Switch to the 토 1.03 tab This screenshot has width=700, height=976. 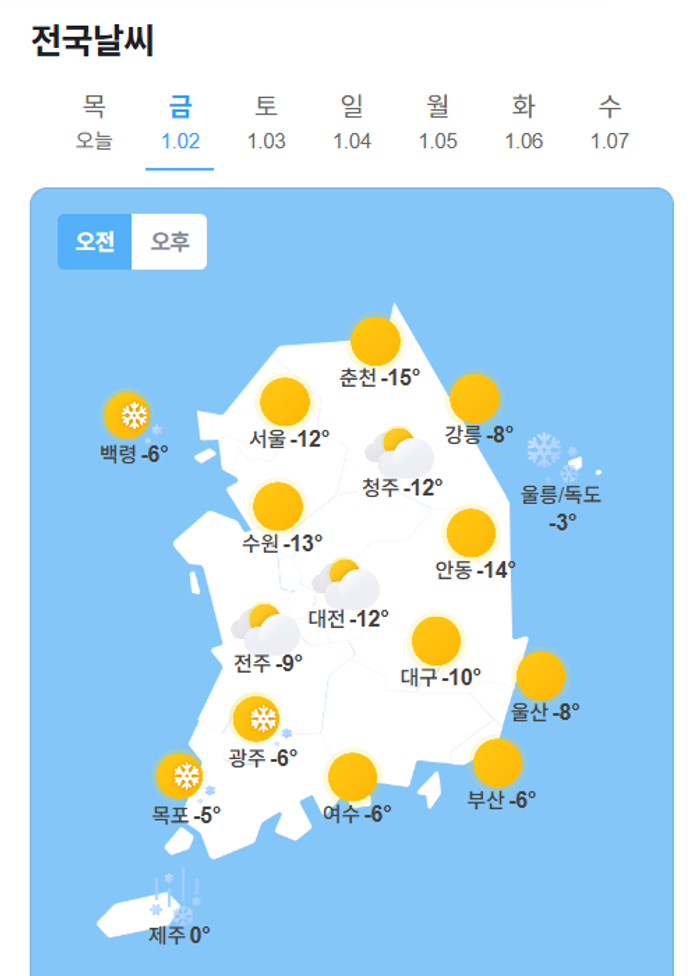click(x=266, y=122)
